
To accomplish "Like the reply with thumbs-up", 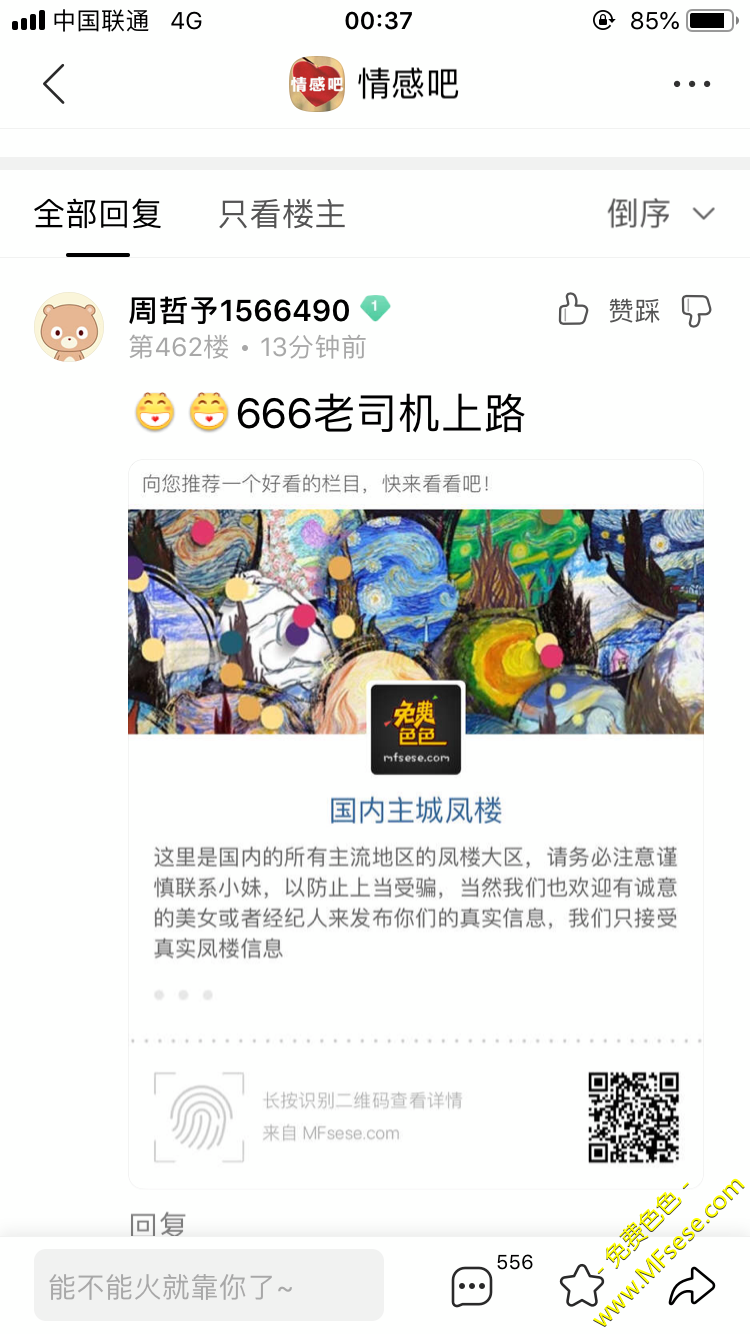I will 573,310.
